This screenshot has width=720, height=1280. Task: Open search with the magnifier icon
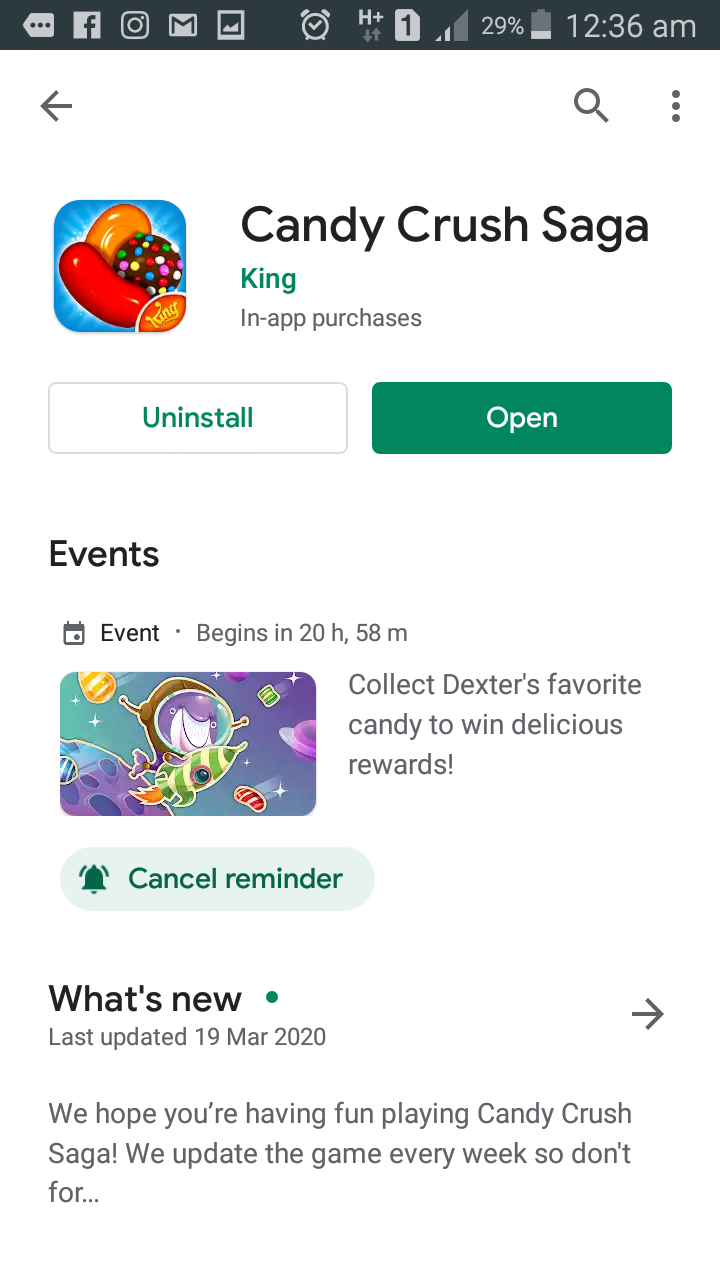point(591,105)
